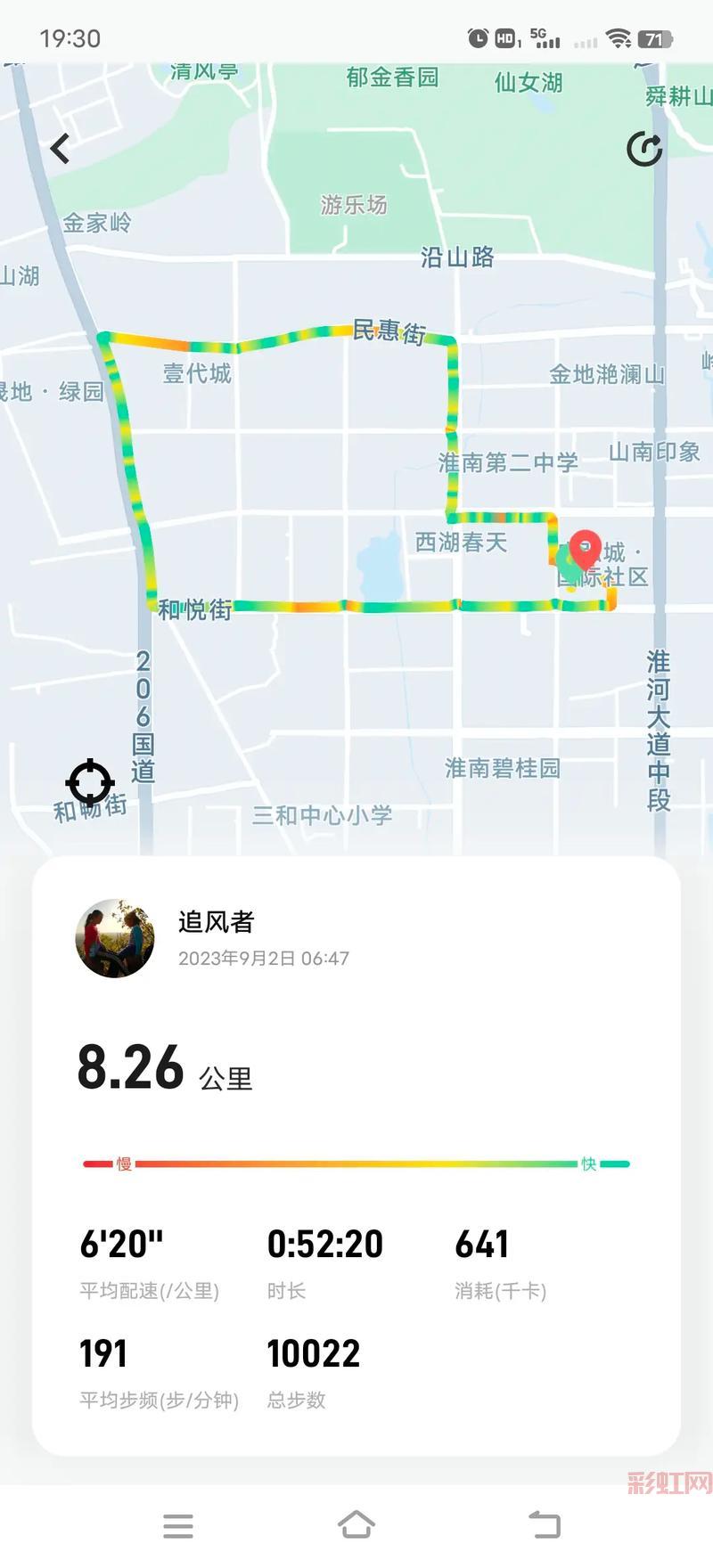Open the hamburger menu in the navigation bar
Image resolution: width=713 pixels, height=1568 pixels.
[x=178, y=1525]
